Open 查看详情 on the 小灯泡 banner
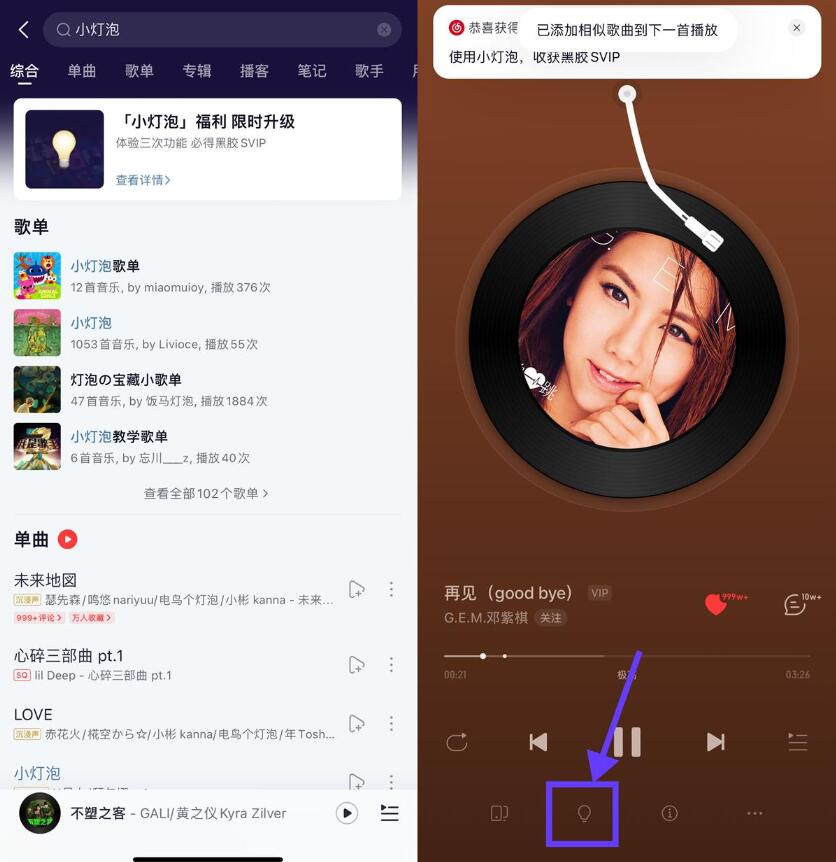836x862 pixels. click(143, 180)
